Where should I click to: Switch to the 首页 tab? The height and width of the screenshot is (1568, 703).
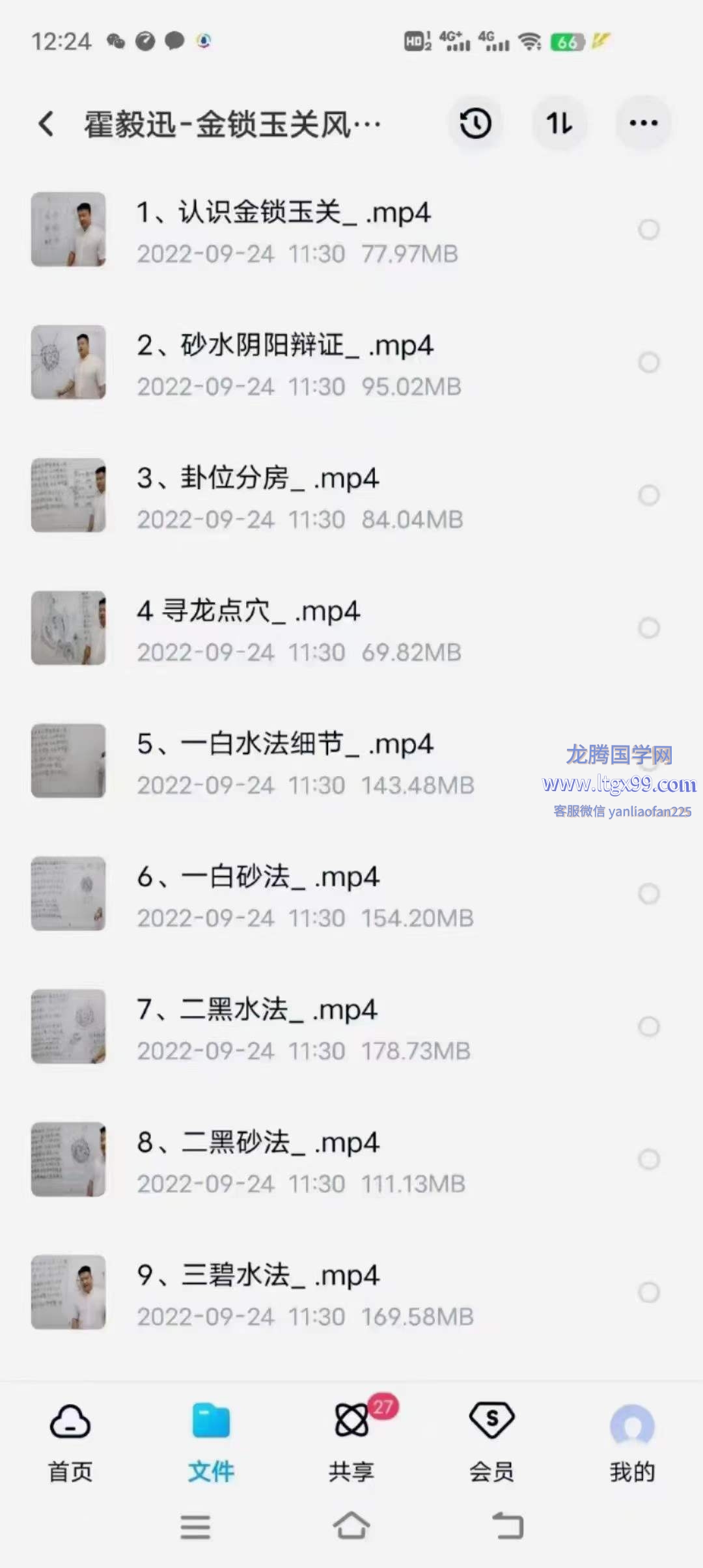70,1443
